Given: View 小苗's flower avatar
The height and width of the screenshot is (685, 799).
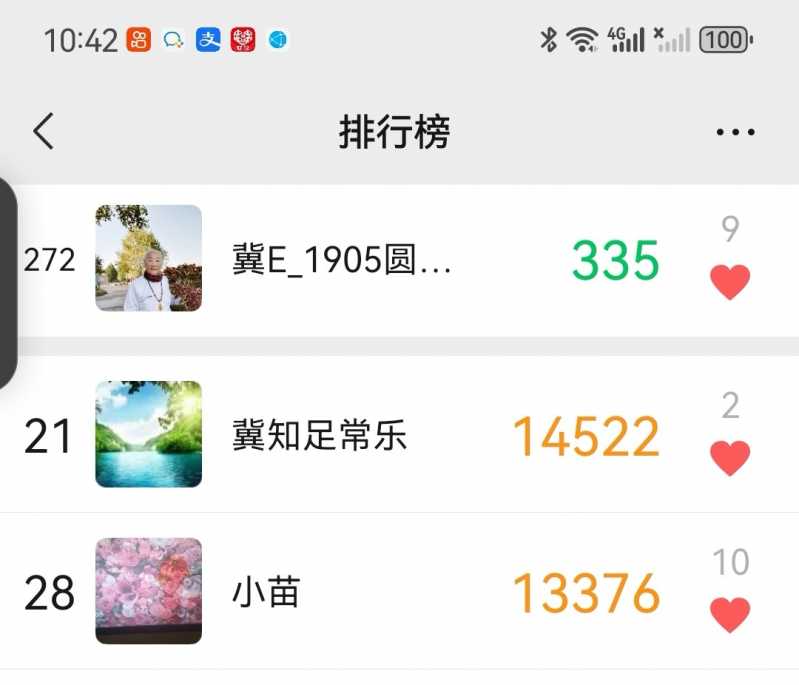Looking at the screenshot, I should pos(148,591).
